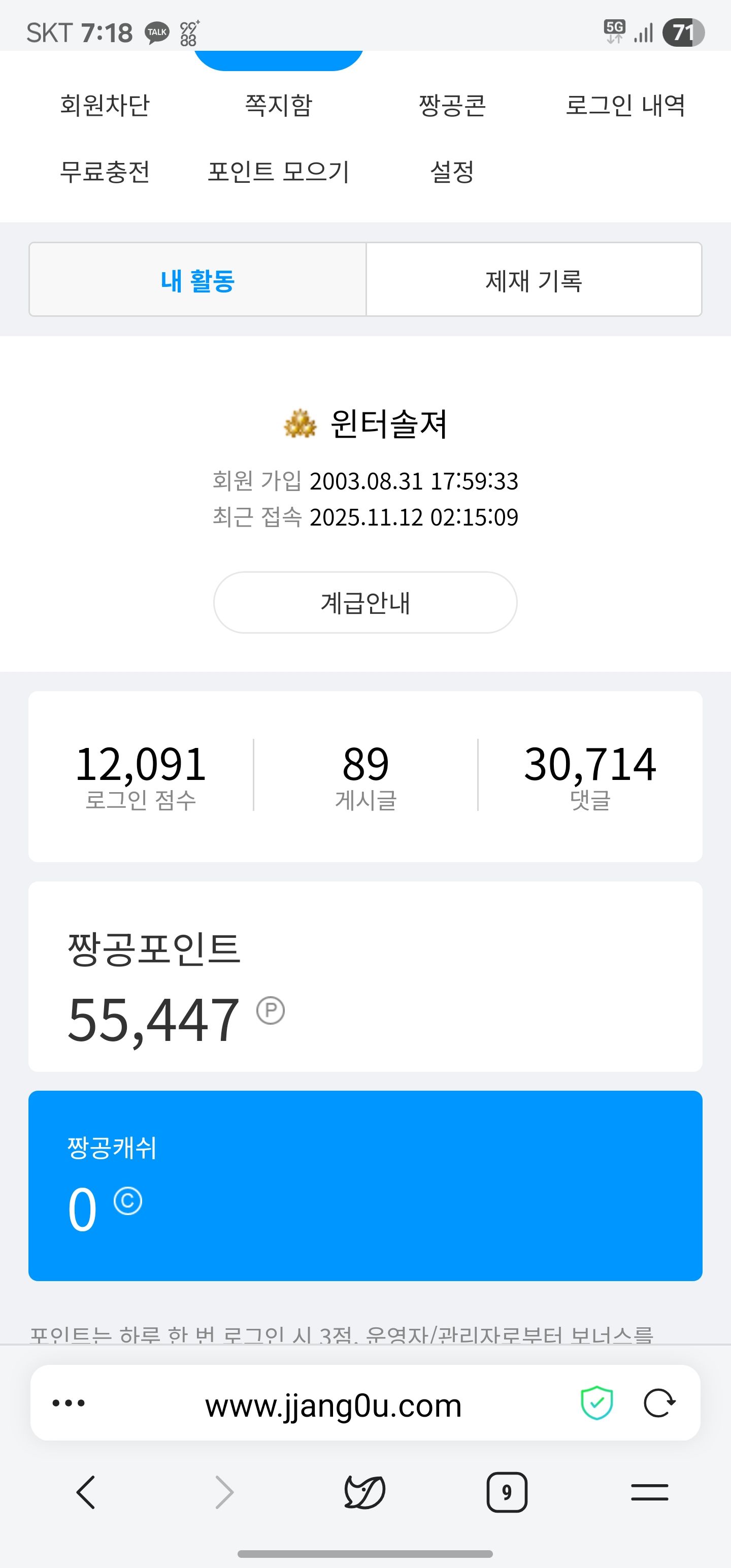Open the tab switcher showing 9 tabs
Image resolution: width=731 pixels, height=1568 pixels.
click(x=507, y=1492)
